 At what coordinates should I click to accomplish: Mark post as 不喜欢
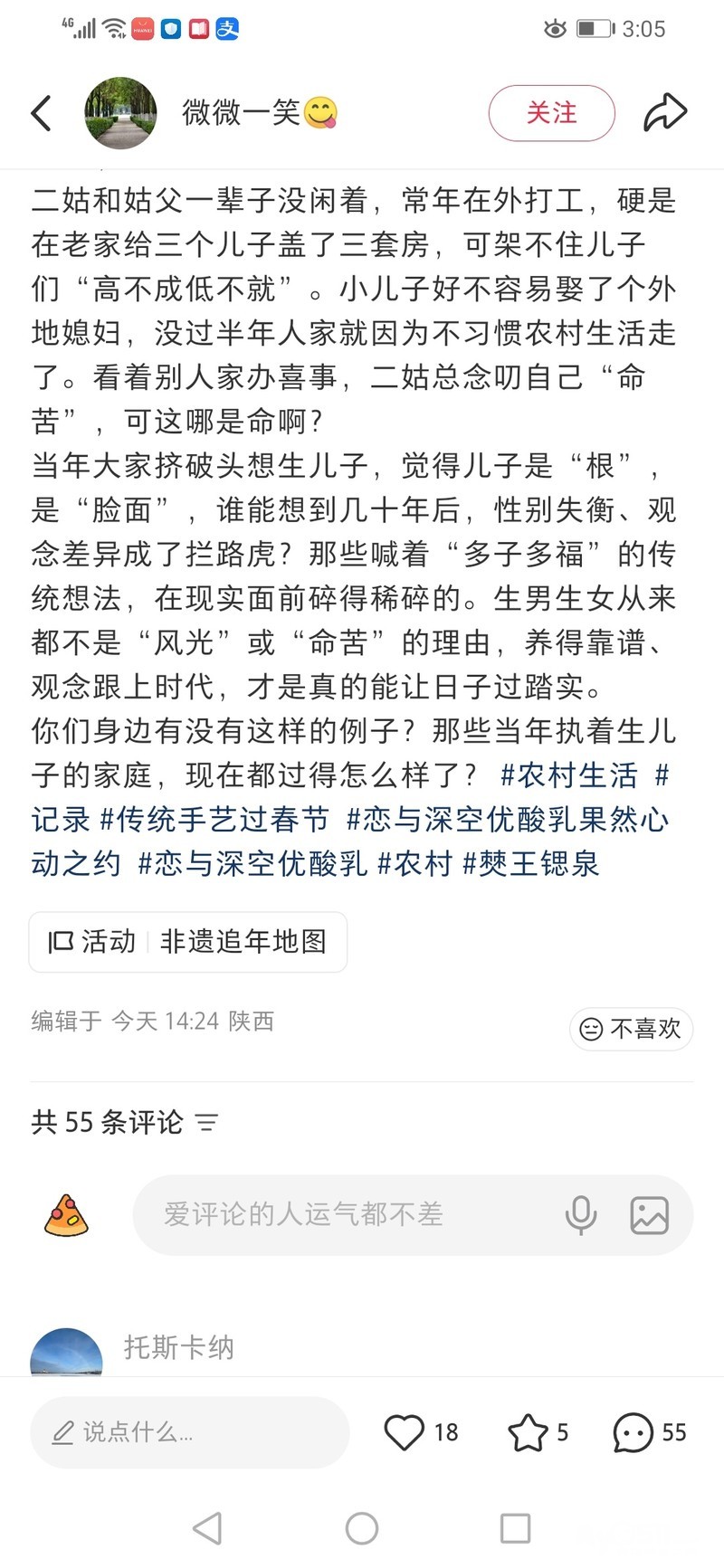pos(631,1030)
